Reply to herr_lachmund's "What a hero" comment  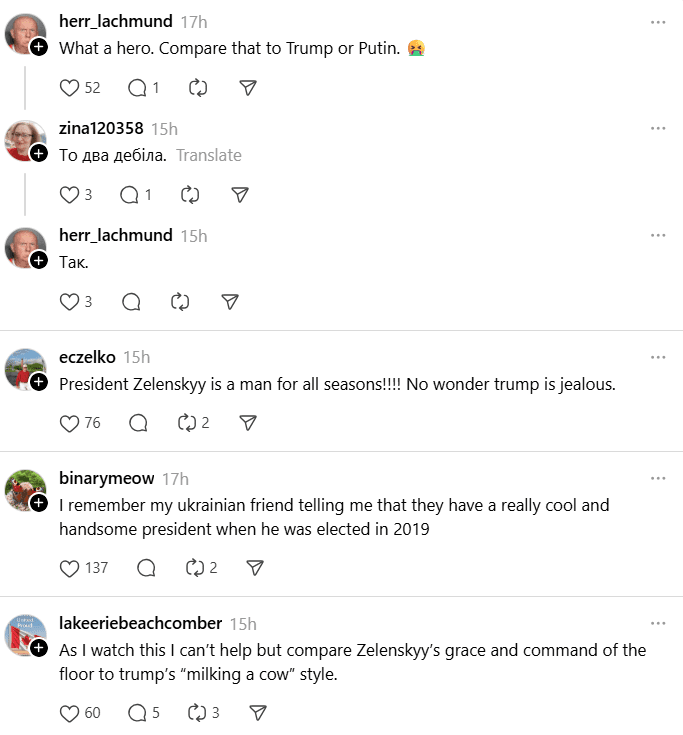138,88
